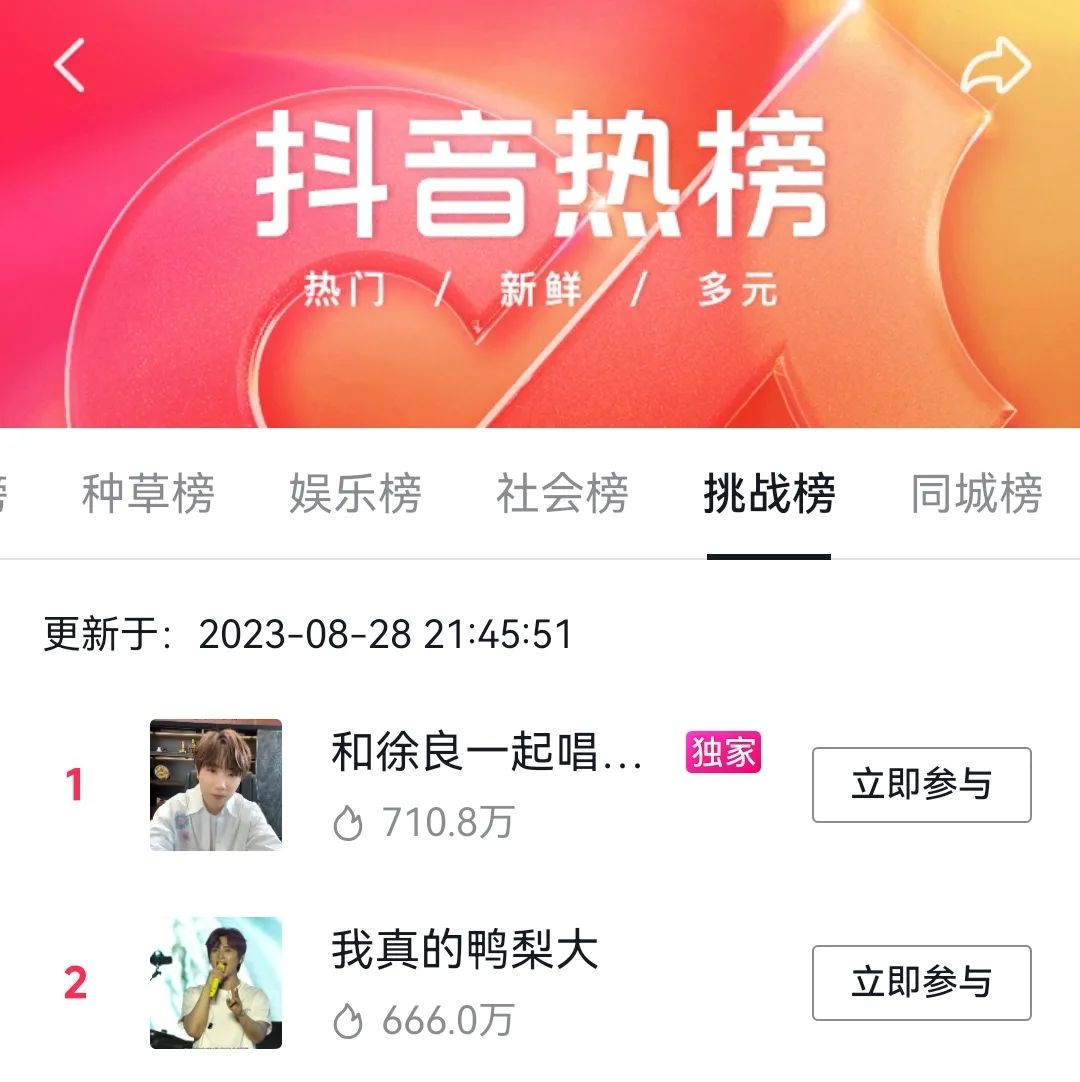Tap 立即参与 for 和徐良一起唱 challenge
Screen dimensions: 1080x1082
tap(921, 785)
